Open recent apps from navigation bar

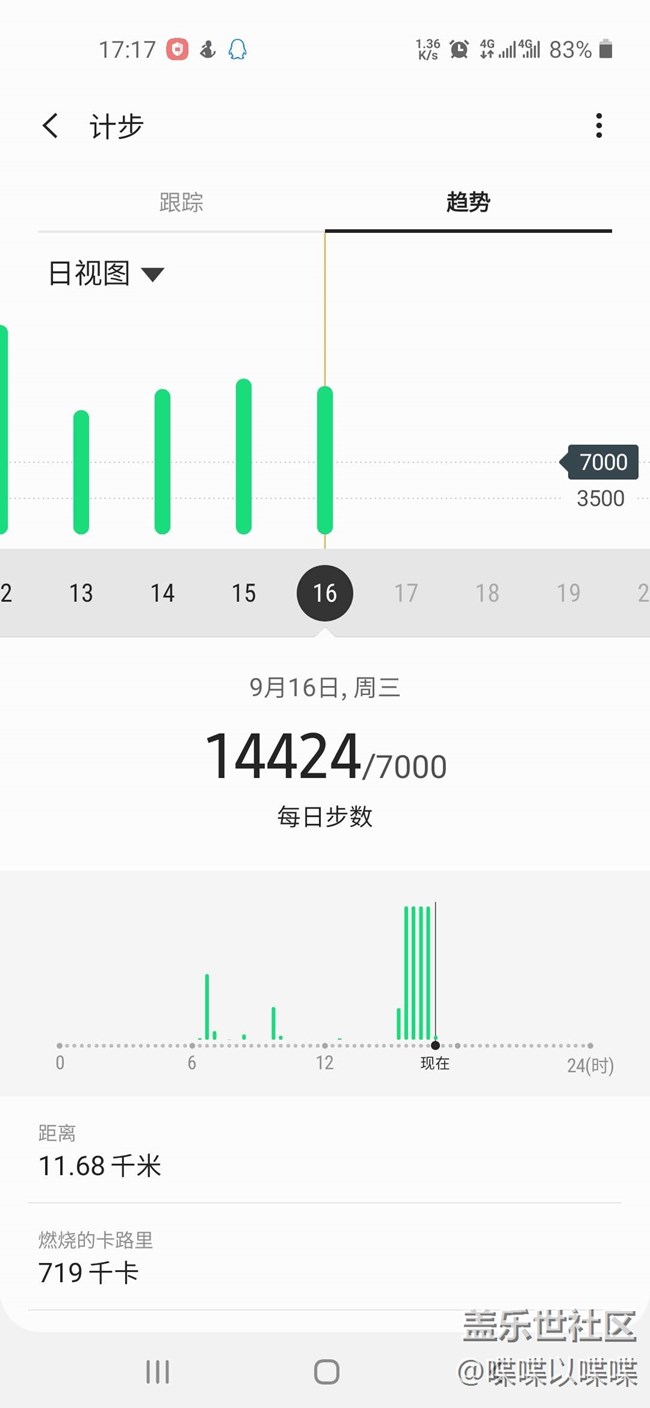coord(158,1371)
